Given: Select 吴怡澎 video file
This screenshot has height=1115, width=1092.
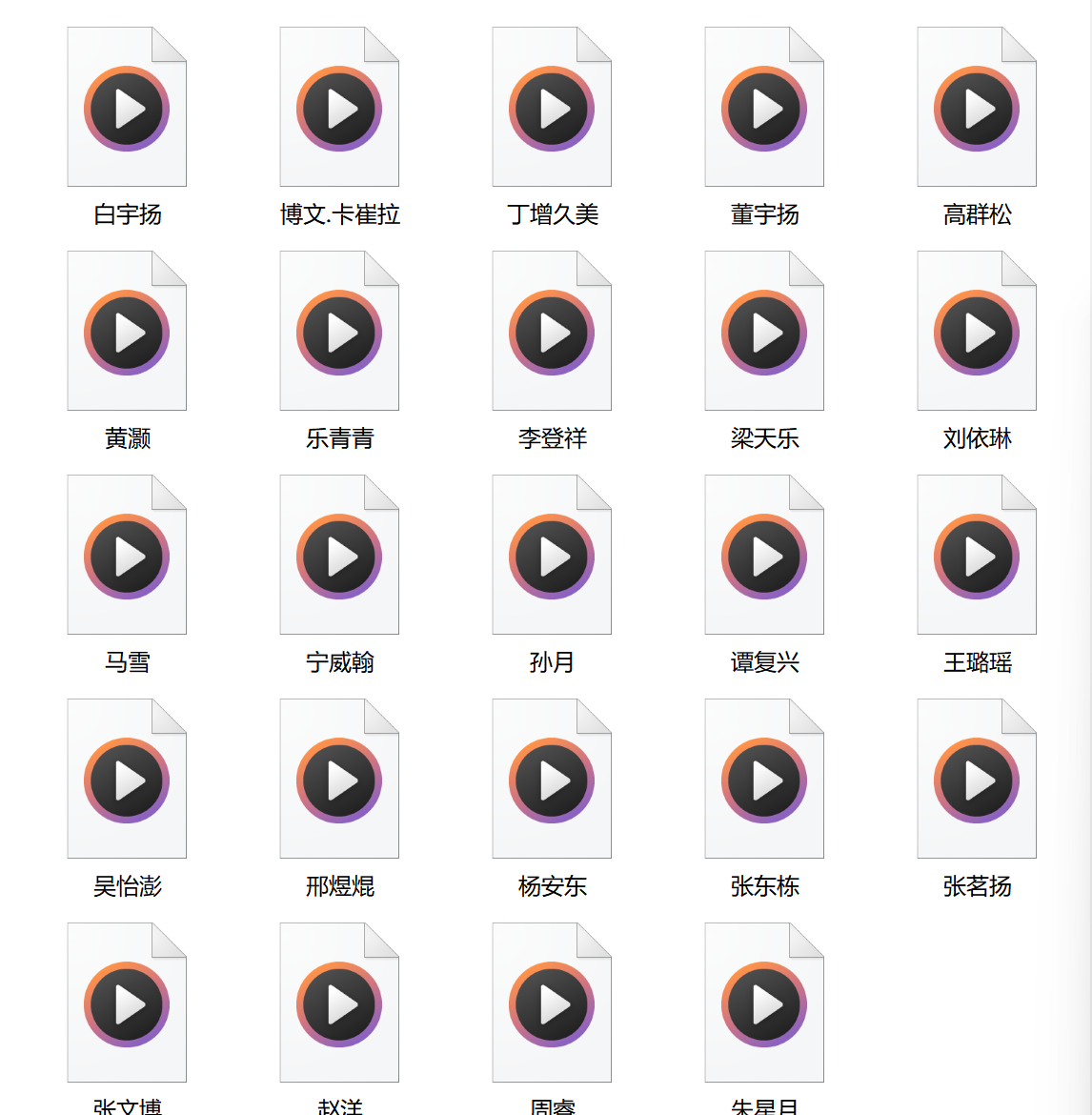Looking at the screenshot, I should [127, 780].
